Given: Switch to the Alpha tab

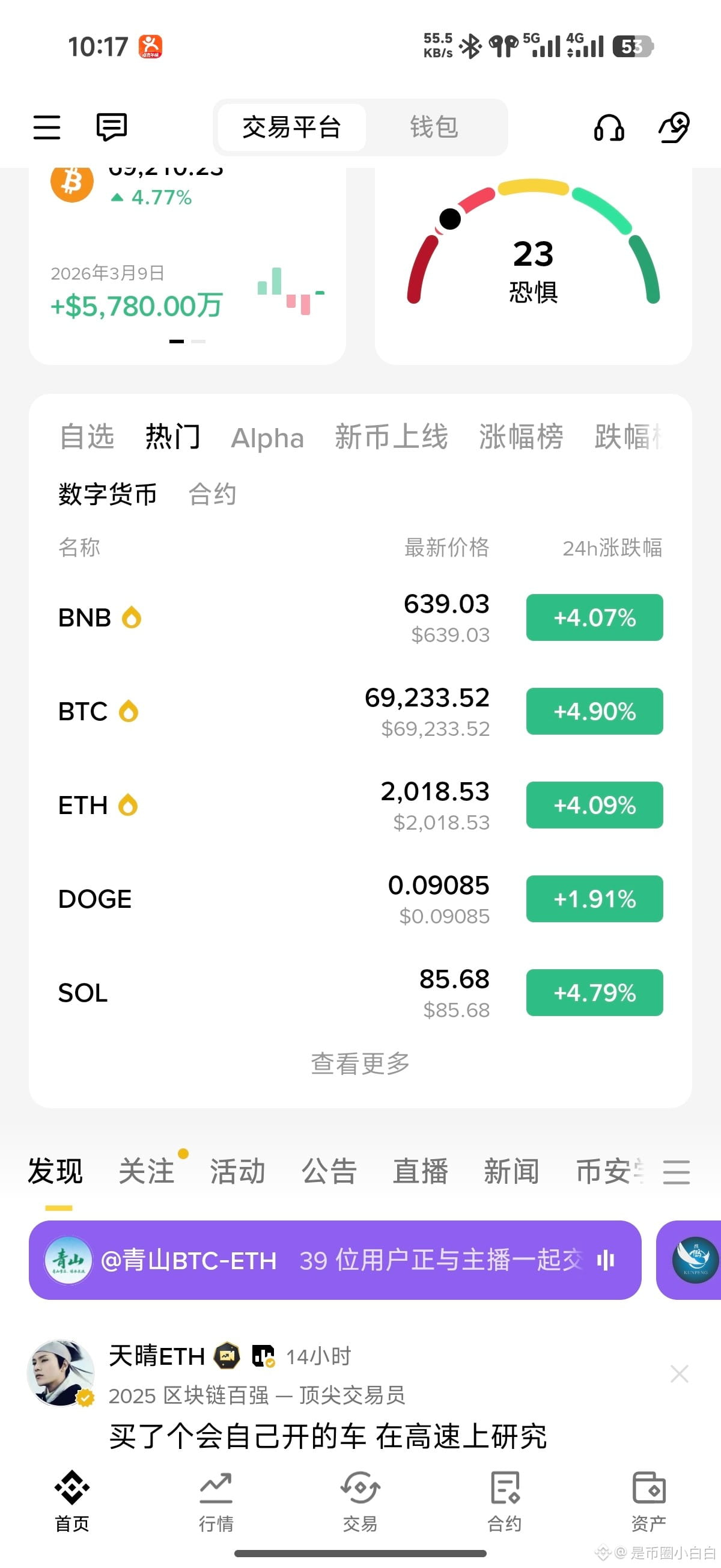Looking at the screenshot, I should [x=267, y=438].
